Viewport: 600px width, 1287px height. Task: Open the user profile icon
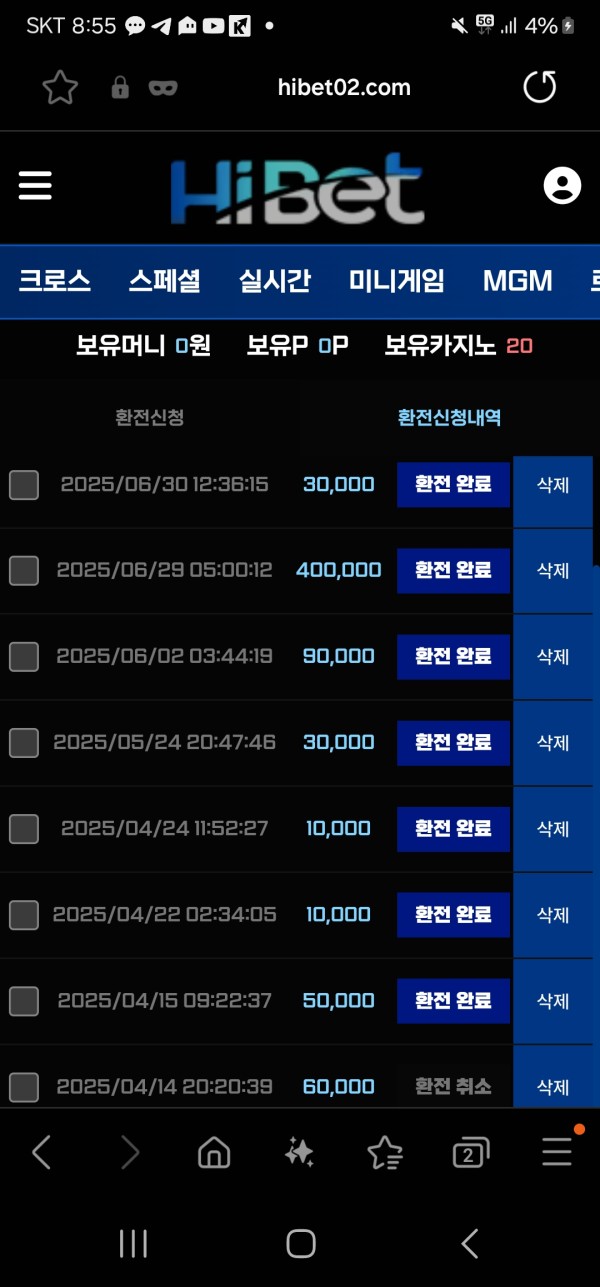coord(562,186)
